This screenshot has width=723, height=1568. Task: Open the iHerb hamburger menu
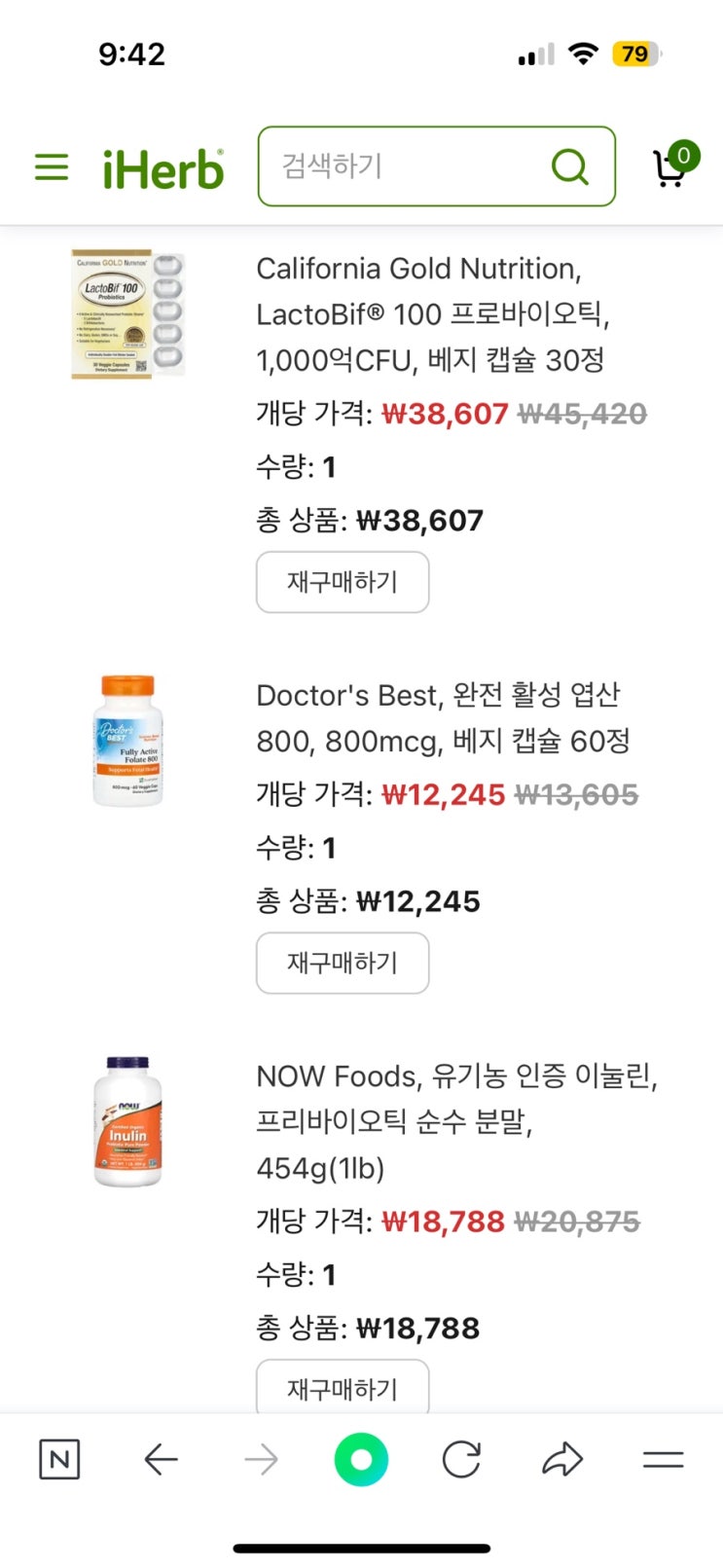52,167
